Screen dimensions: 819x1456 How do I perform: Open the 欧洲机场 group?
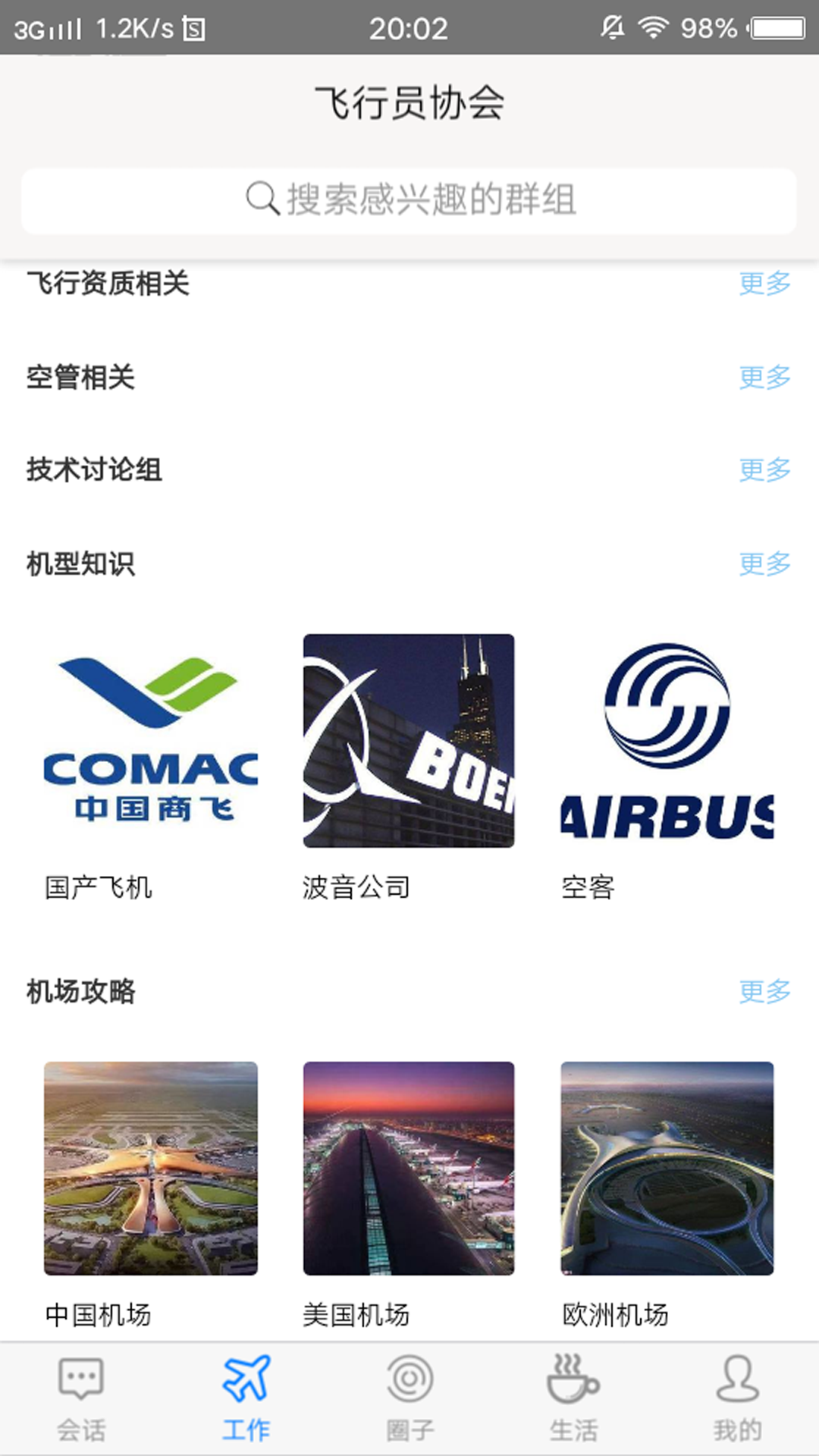point(667,1169)
